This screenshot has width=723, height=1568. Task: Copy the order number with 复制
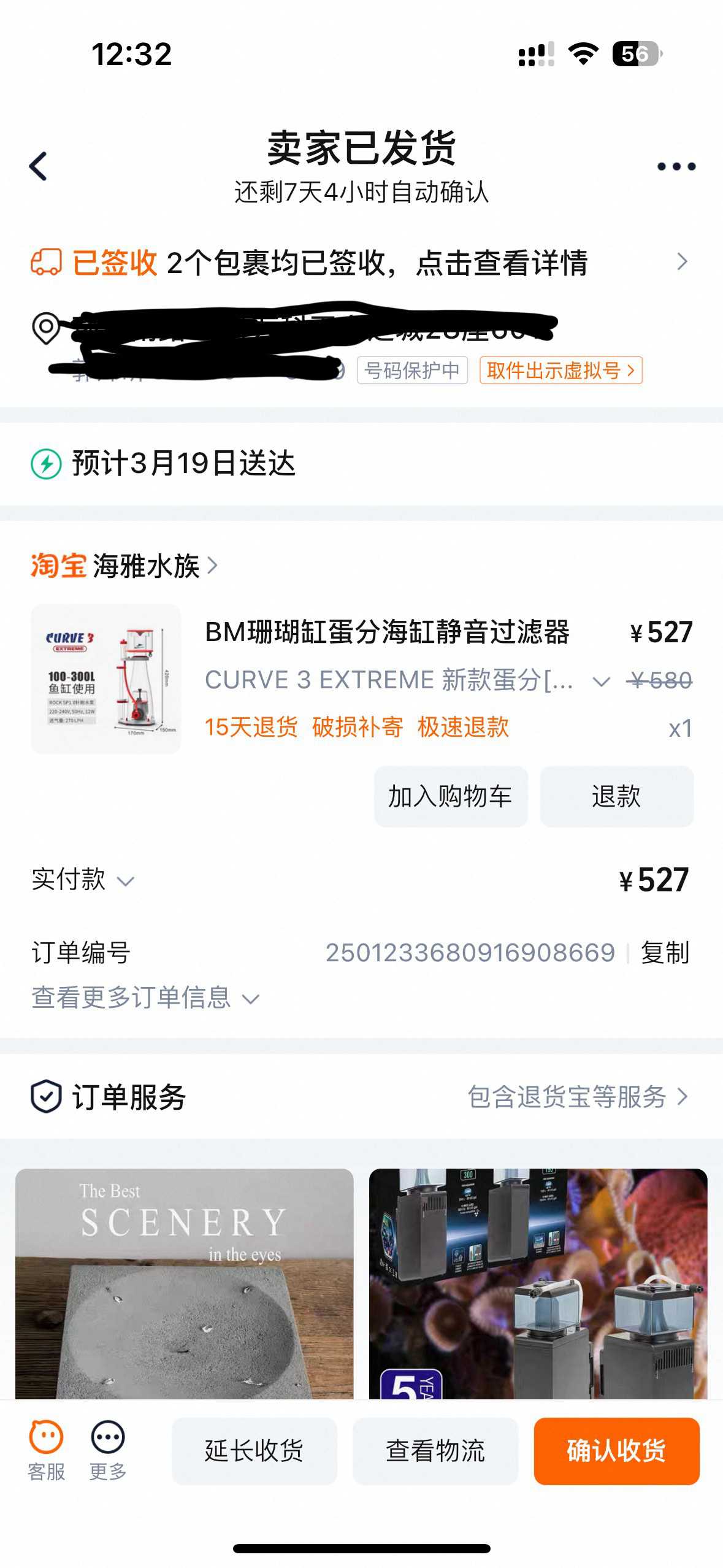pos(665,953)
